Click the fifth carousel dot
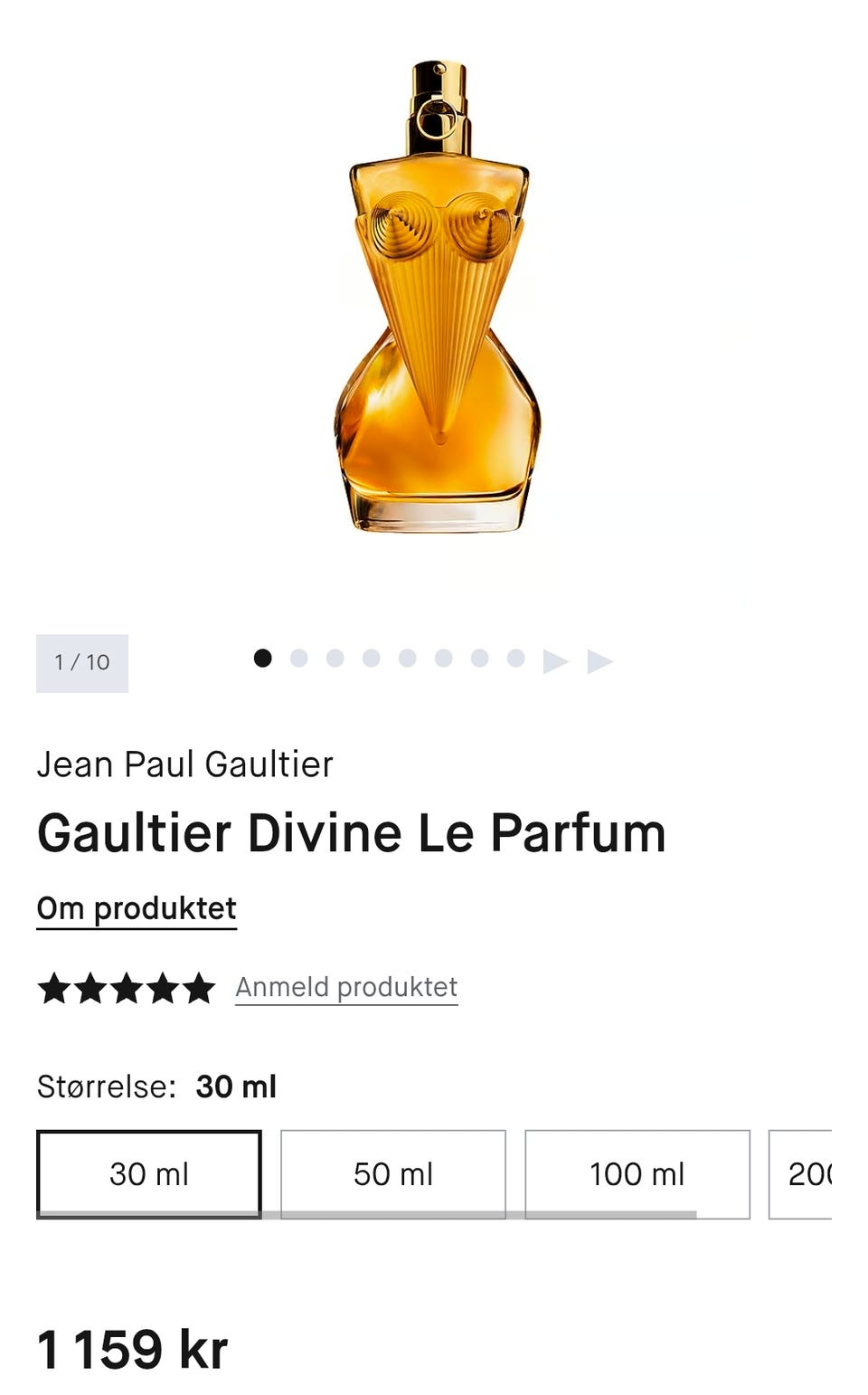Screen dimensions: 868x1395 click(x=407, y=660)
